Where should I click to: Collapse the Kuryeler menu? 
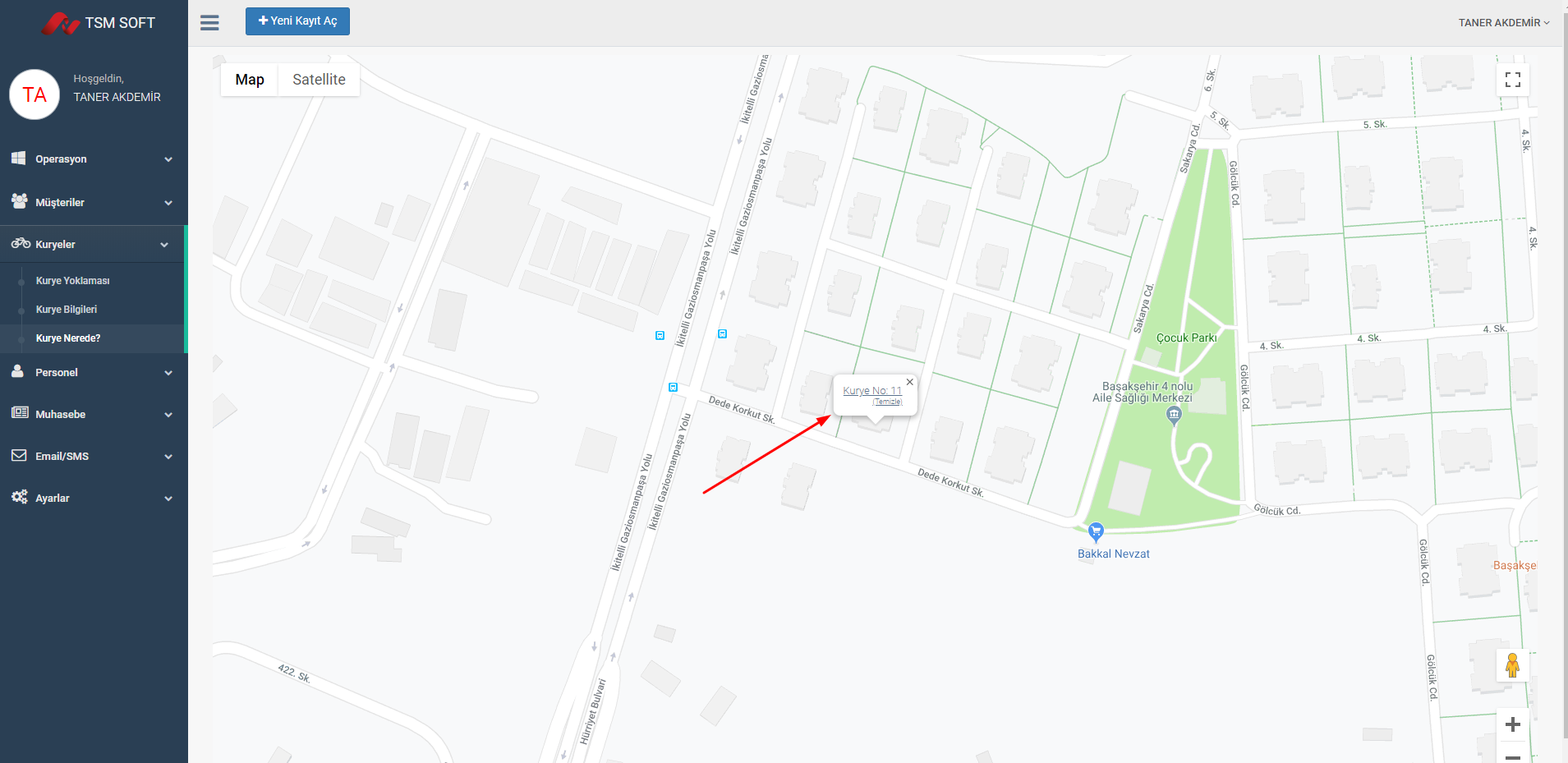click(93, 245)
